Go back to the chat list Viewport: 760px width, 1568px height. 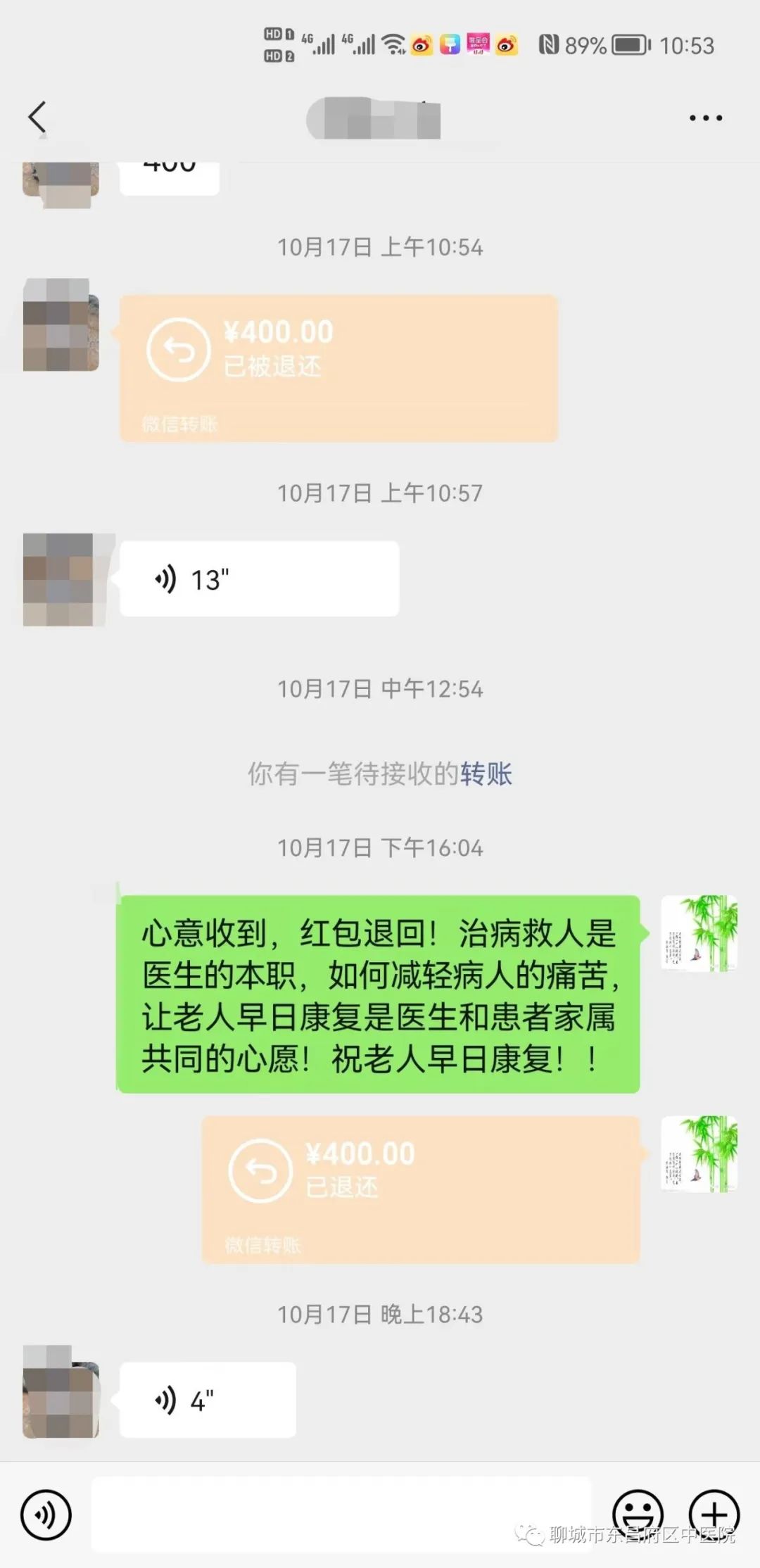tap(37, 117)
